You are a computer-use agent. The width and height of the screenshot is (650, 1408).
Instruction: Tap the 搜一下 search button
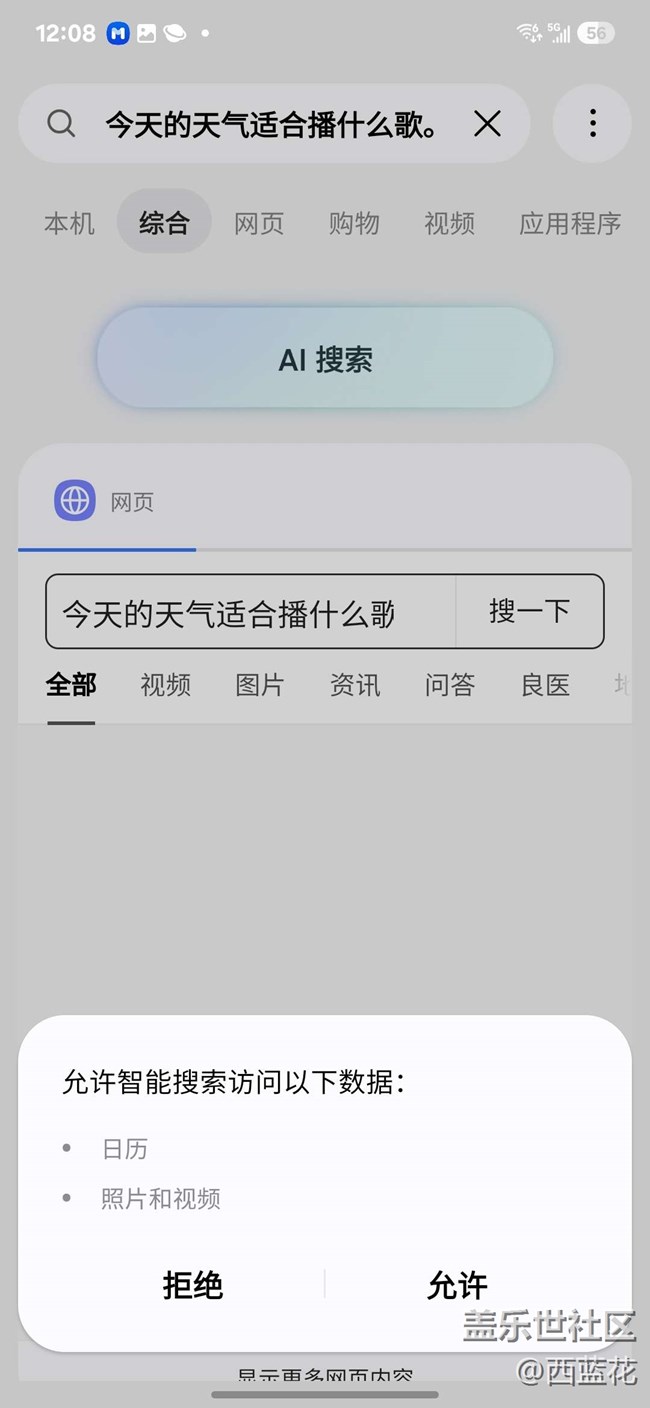tap(529, 611)
